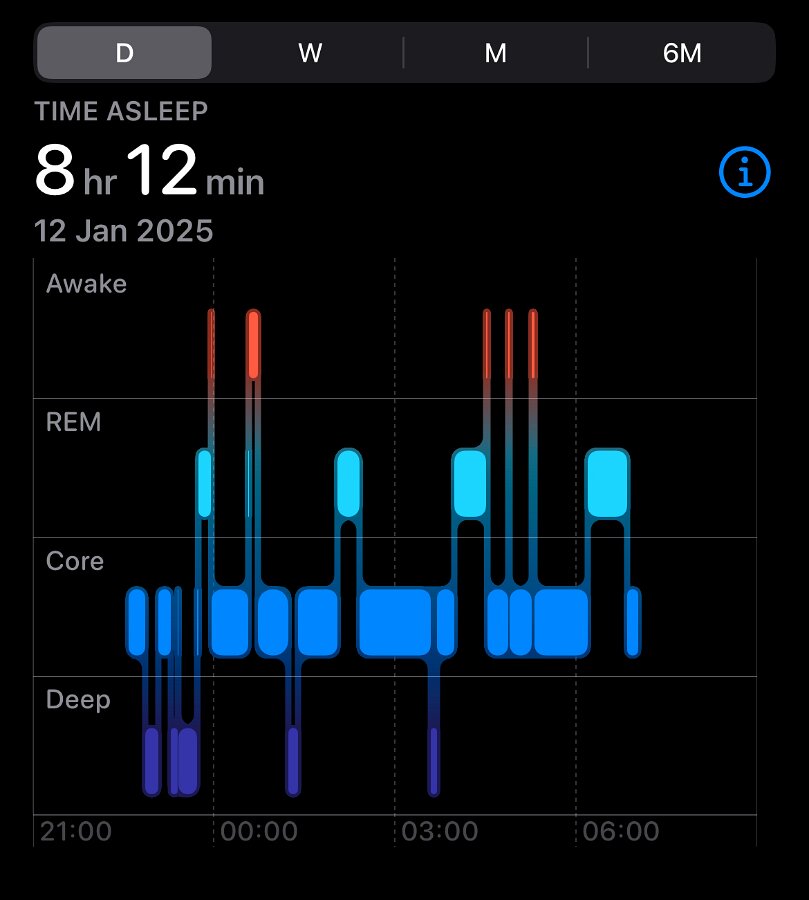Screen dimensions: 809x900
Task: Open the sleep info button
Action: click(745, 174)
